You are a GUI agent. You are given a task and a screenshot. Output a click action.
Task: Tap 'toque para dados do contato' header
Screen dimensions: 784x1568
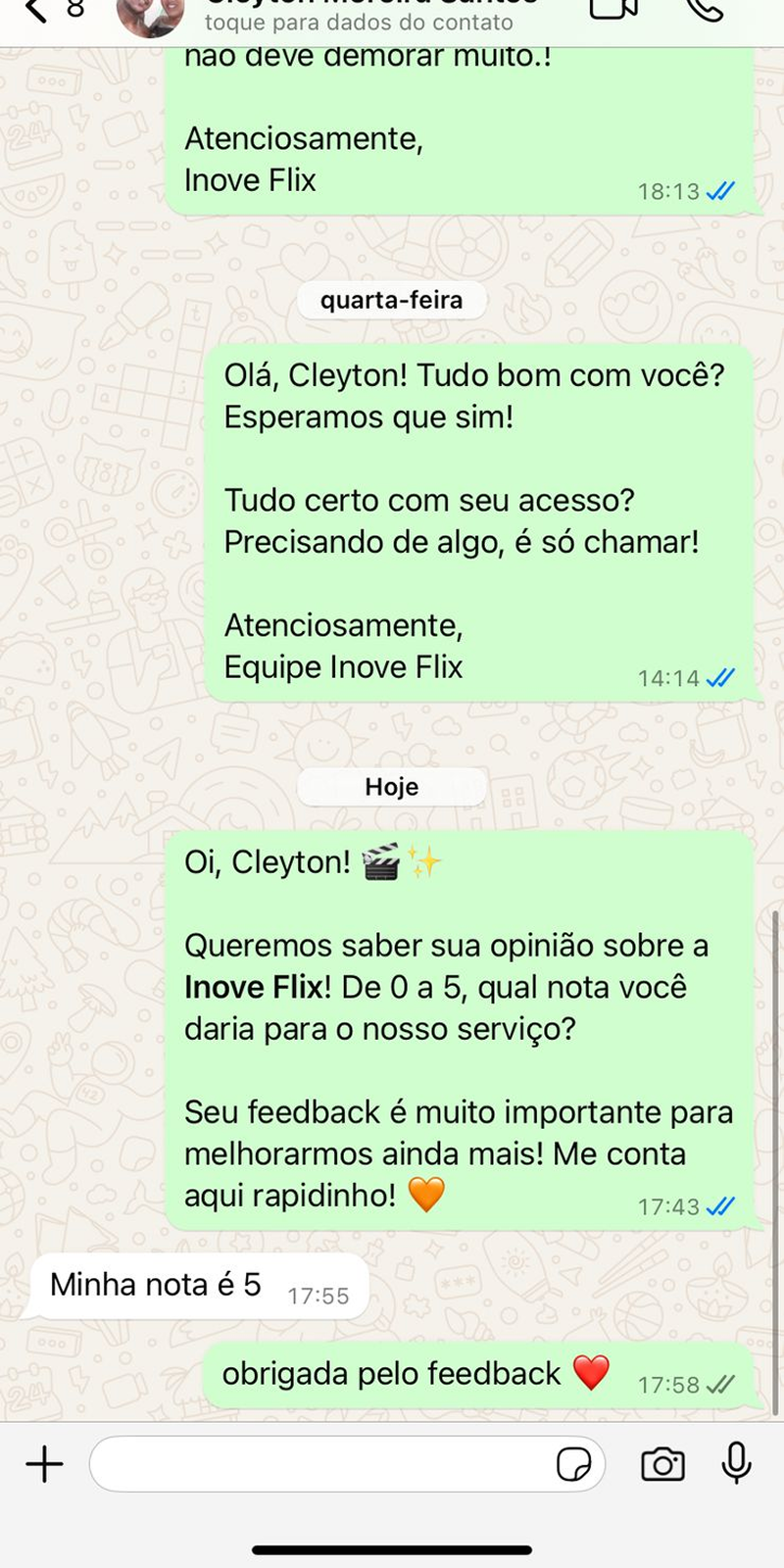tap(359, 22)
